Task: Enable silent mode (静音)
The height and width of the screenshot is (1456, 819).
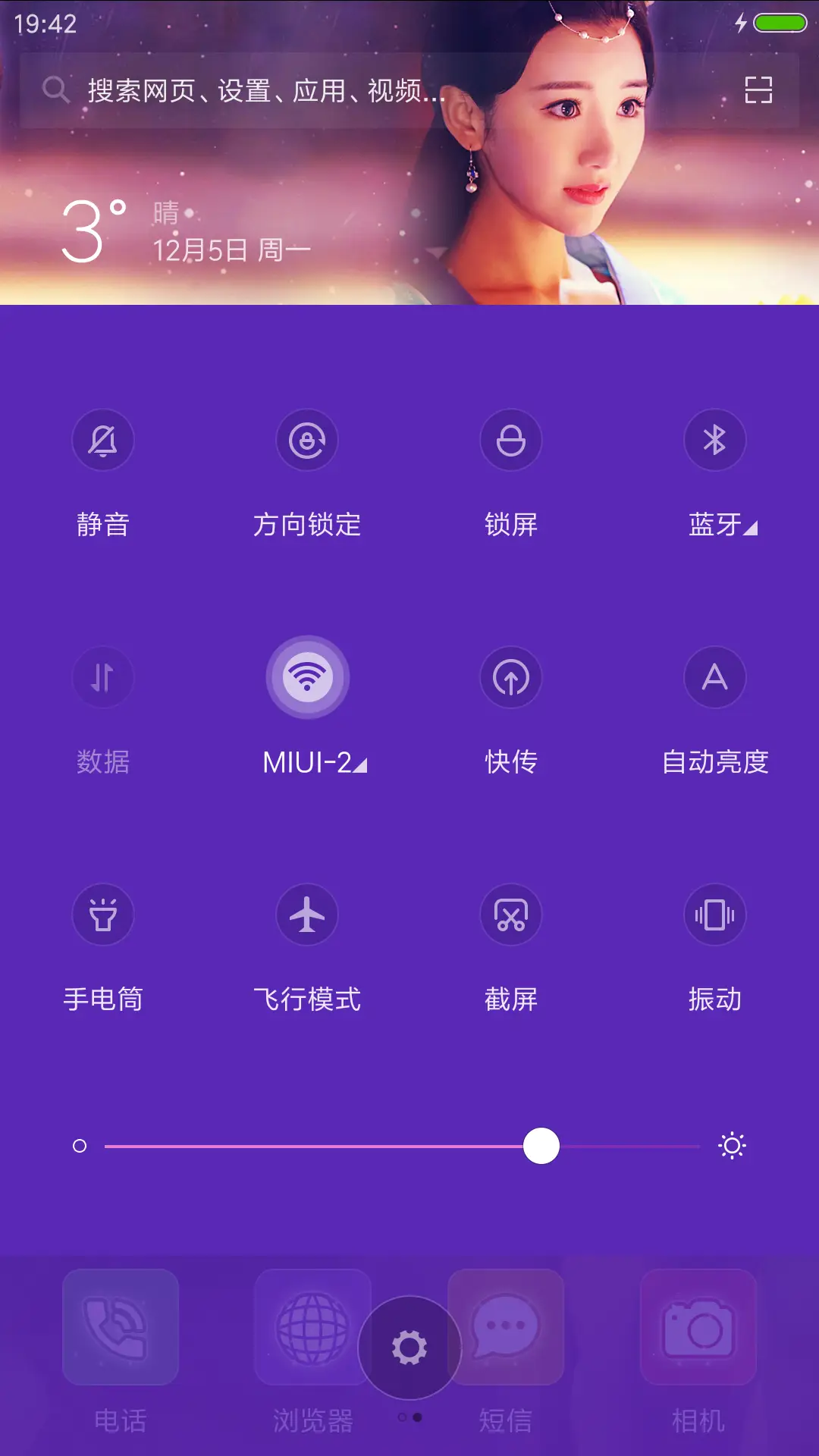Action: click(x=103, y=441)
